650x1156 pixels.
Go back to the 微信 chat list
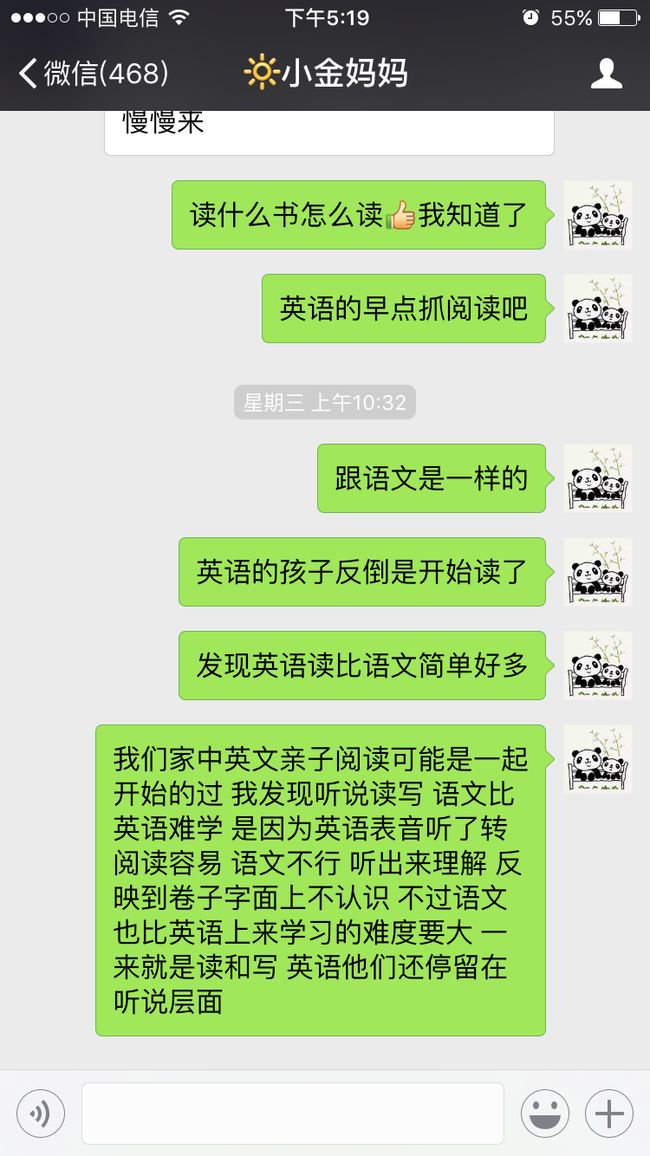(x=94, y=74)
